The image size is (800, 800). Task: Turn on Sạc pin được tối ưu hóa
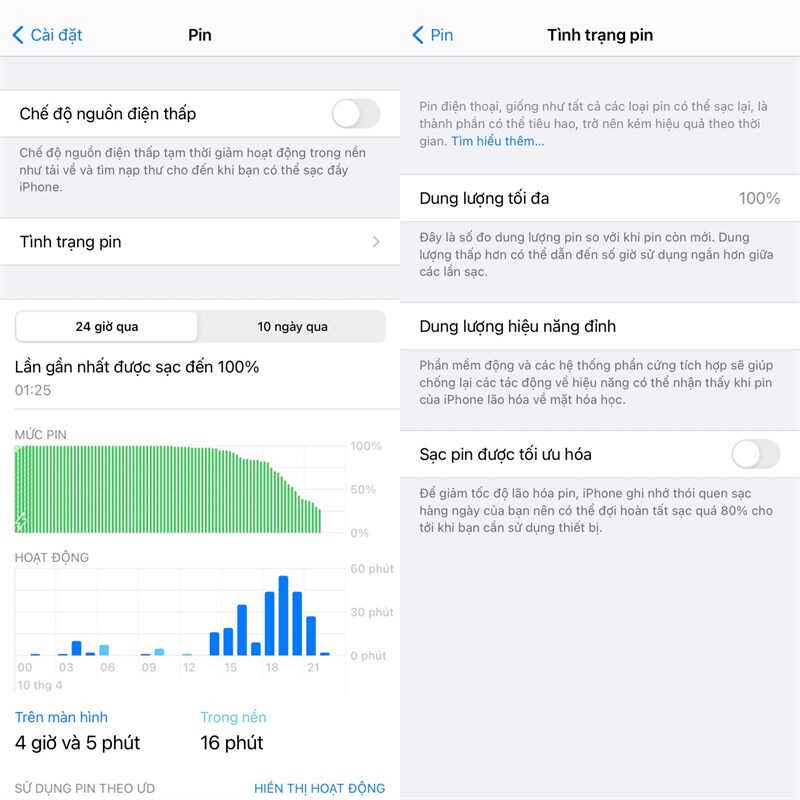pyautogui.click(x=755, y=455)
